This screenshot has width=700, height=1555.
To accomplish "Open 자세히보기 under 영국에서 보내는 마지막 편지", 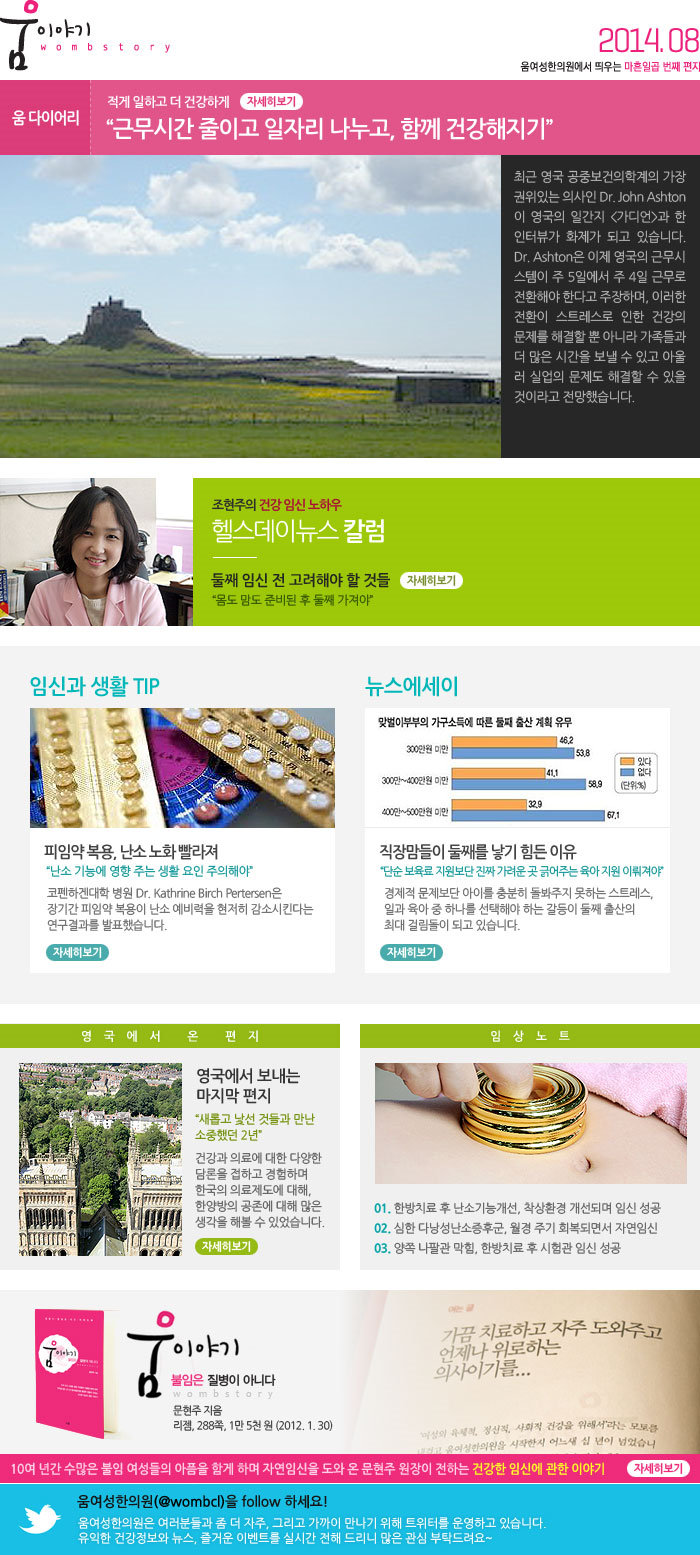I will coord(226,1246).
